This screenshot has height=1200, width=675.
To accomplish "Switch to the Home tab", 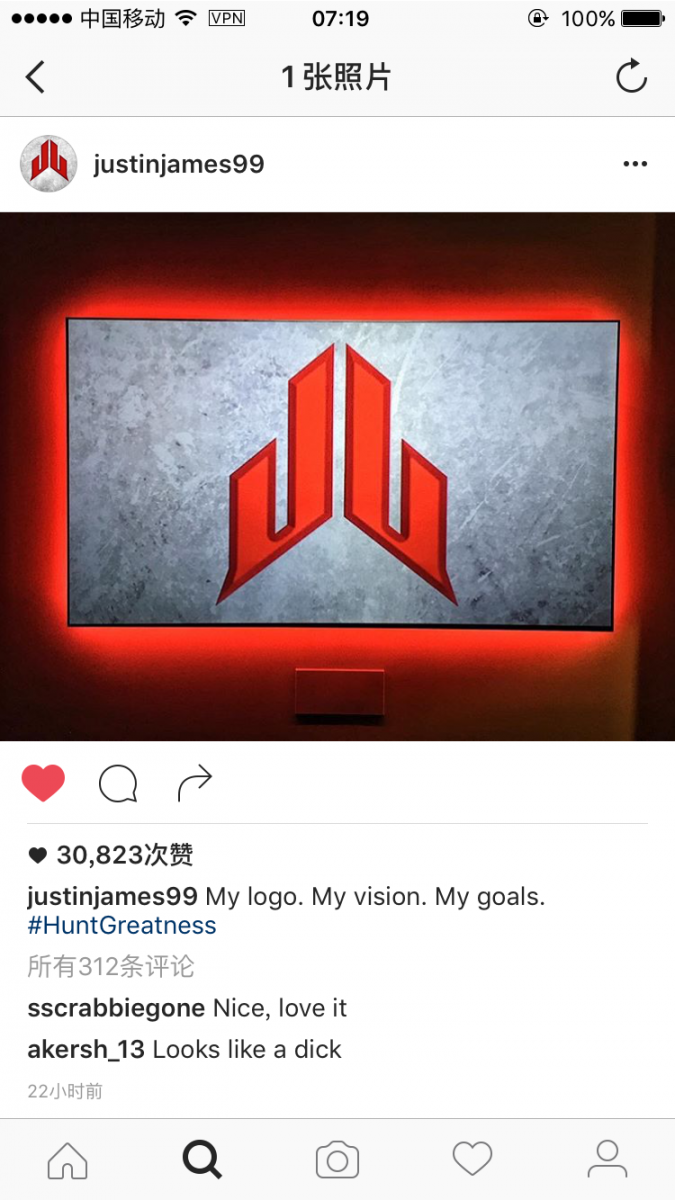I will click(67, 1160).
